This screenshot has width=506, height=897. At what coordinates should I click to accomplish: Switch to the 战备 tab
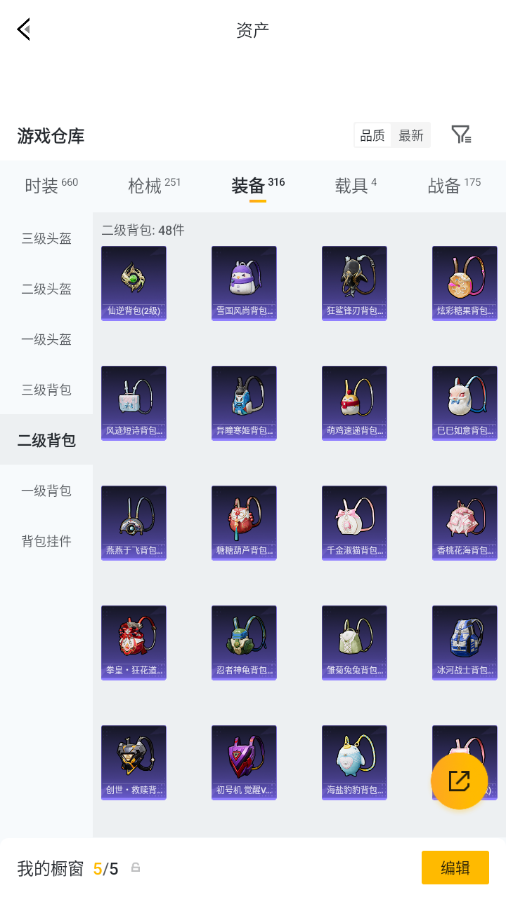tap(454, 185)
